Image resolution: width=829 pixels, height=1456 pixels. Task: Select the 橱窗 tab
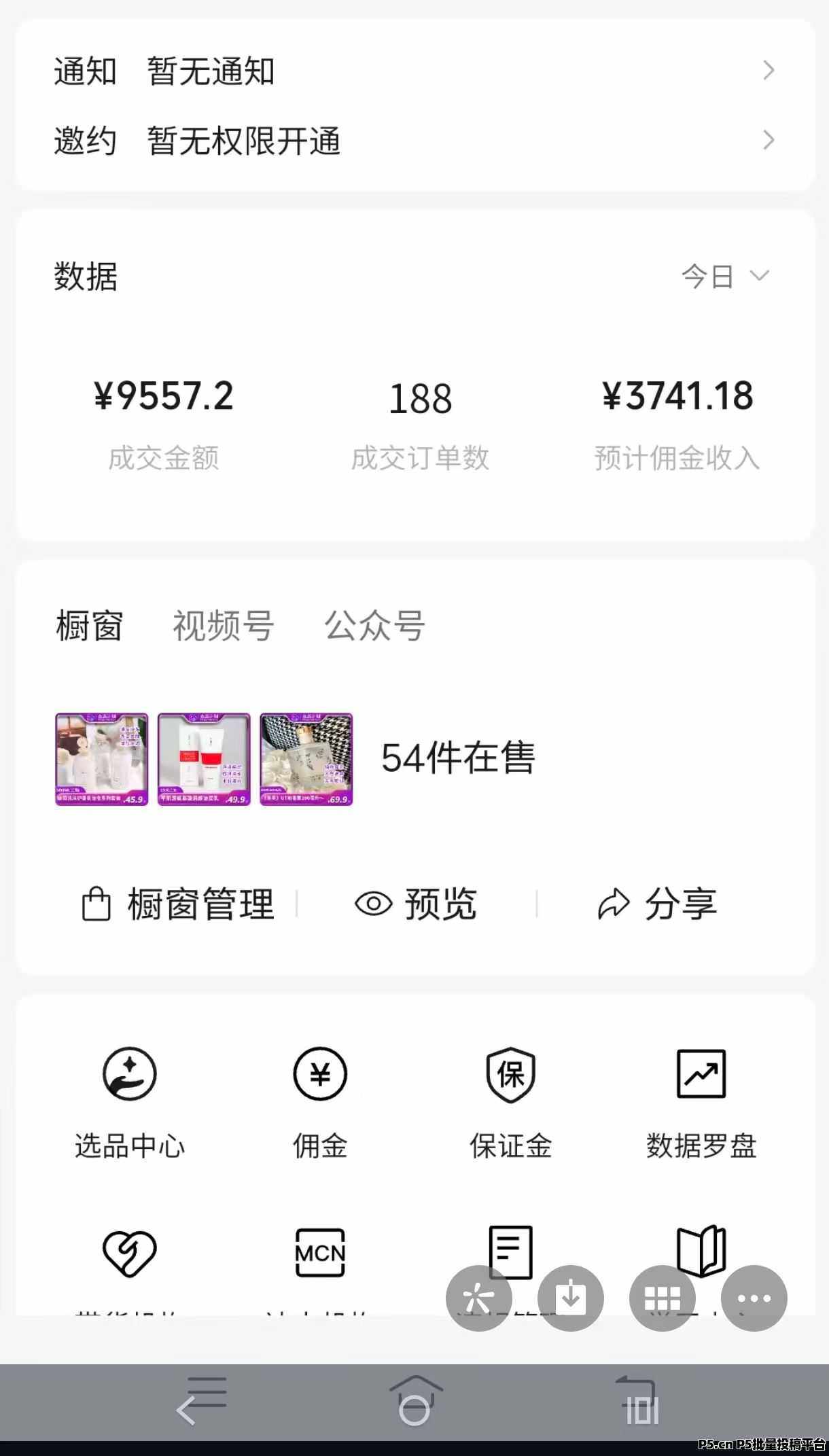(x=89, y=626)
